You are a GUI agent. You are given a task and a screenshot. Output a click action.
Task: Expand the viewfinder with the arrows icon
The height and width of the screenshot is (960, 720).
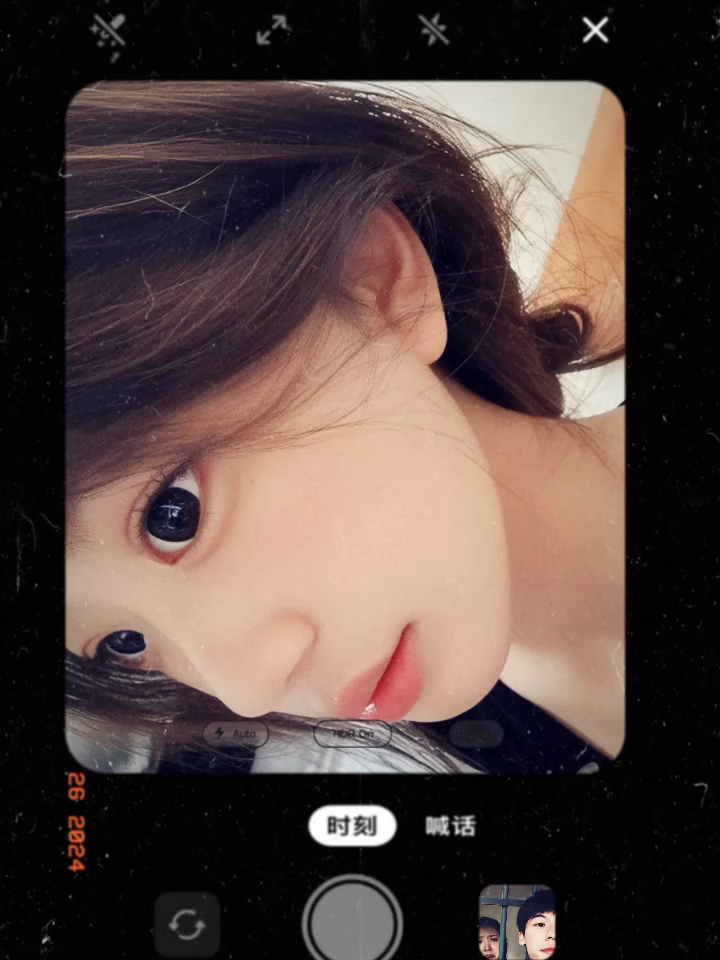click(272, 30)
